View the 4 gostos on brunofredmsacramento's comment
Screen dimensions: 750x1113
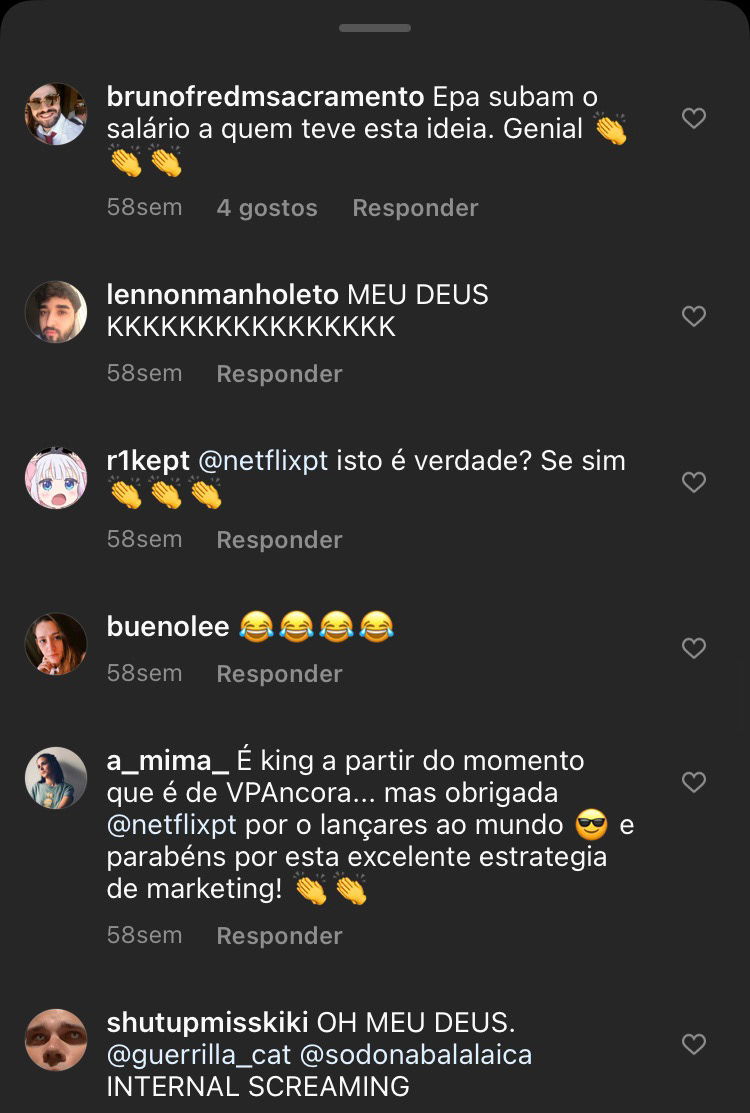click(x=267, y=208)
